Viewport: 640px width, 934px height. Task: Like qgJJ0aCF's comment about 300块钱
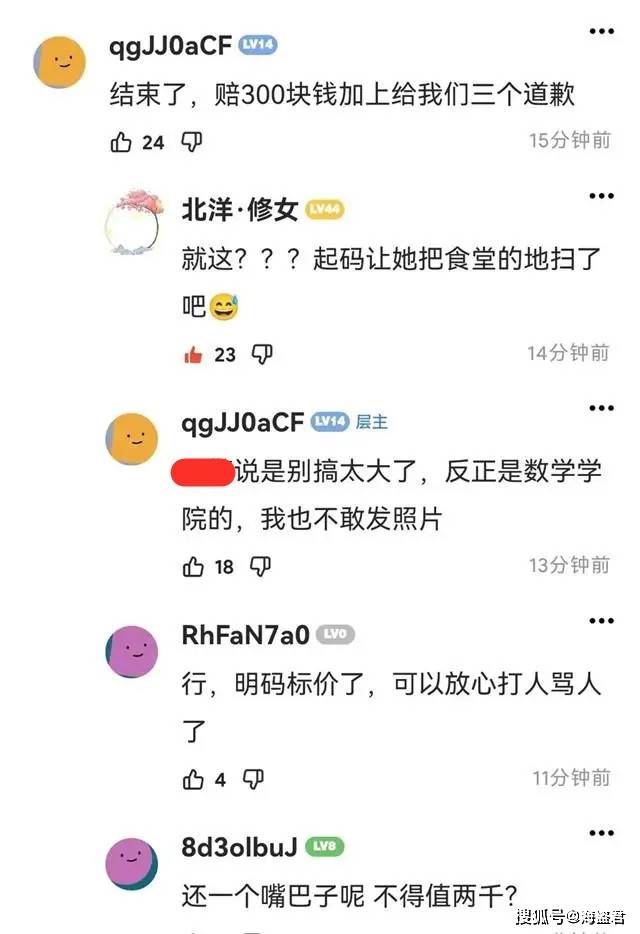point(122,142)
